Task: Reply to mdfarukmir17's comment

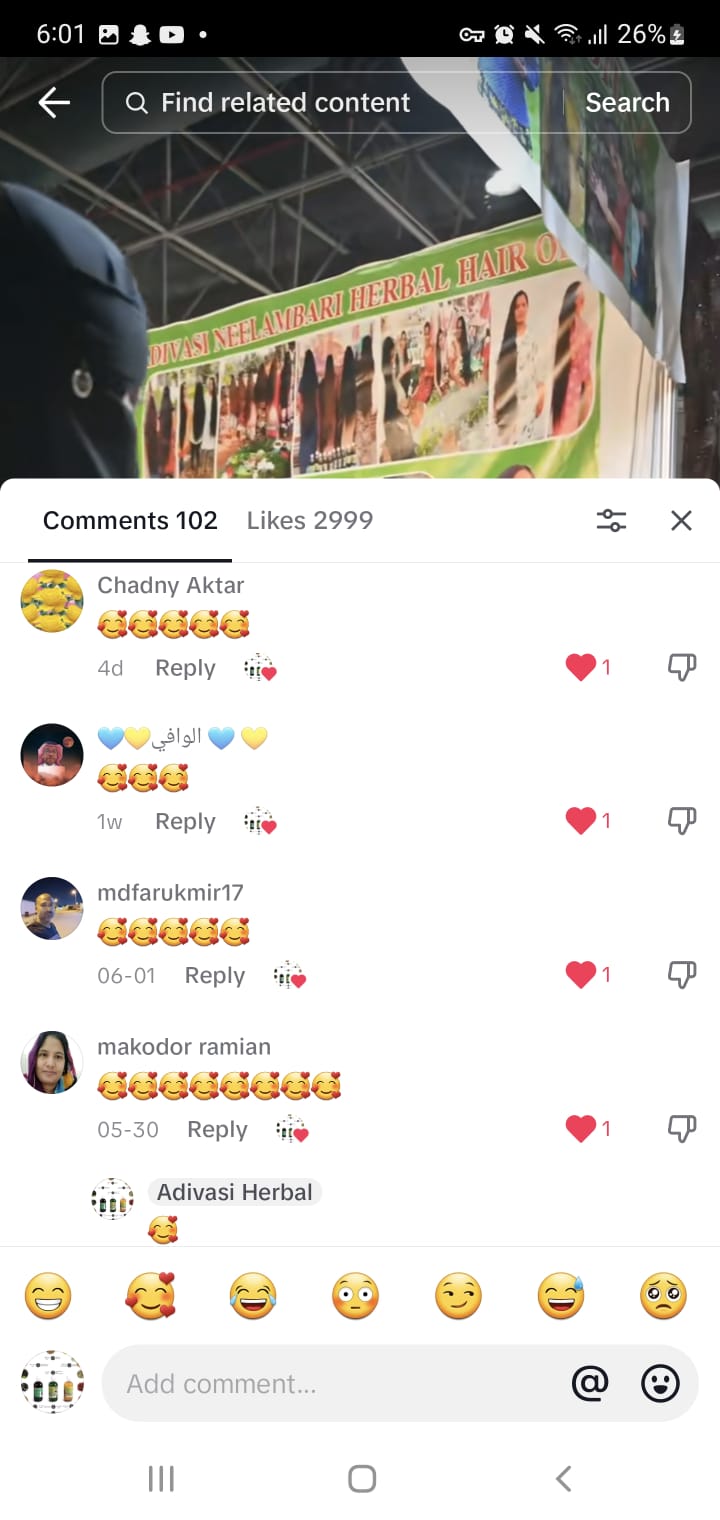Action: (214, 976)
